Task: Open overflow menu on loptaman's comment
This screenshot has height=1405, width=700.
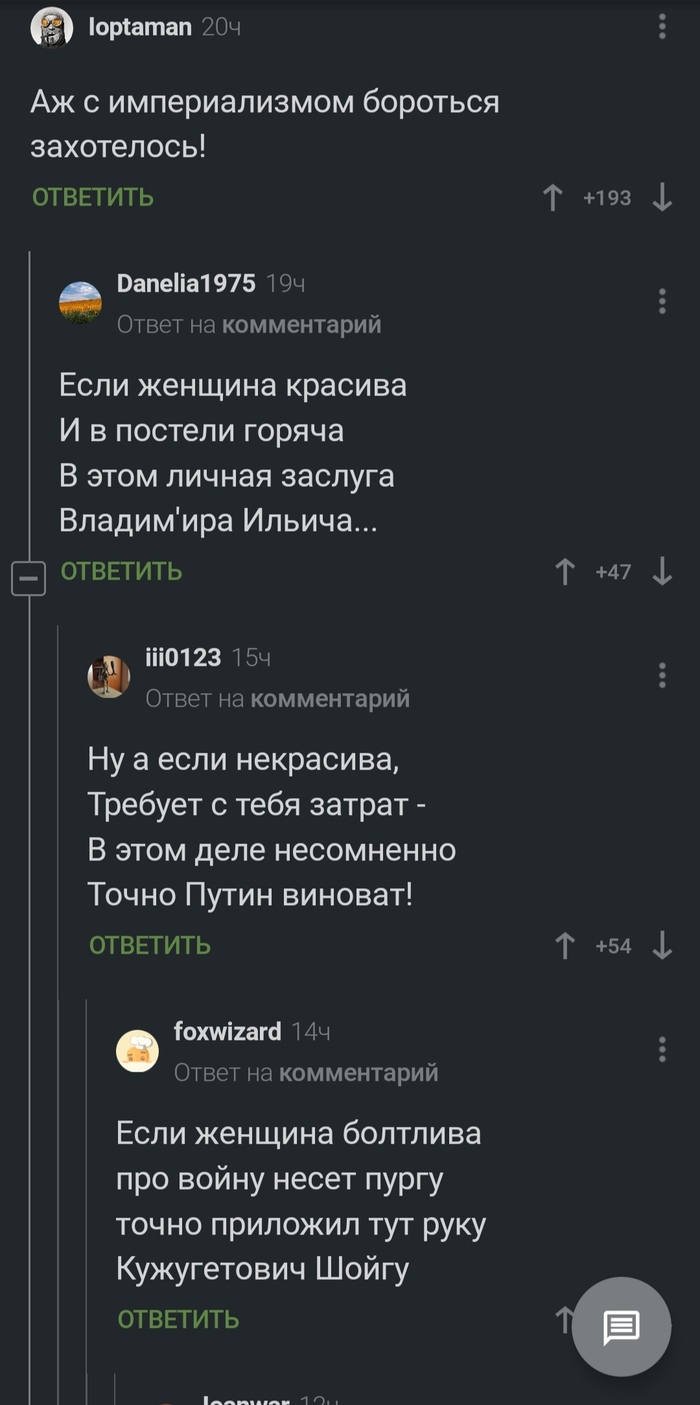Action: 662,27
